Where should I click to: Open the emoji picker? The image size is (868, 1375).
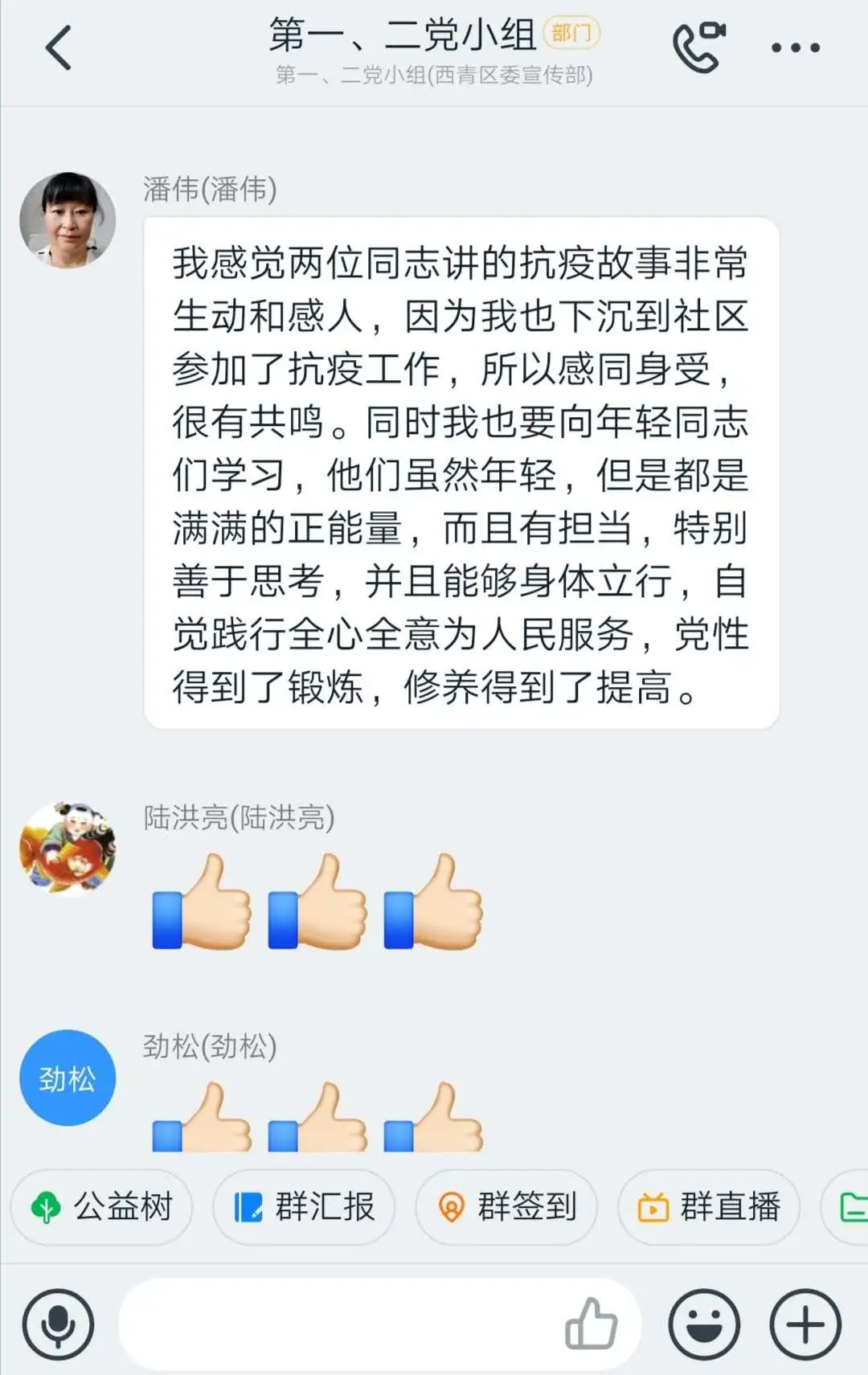(x=704, y=1324)
